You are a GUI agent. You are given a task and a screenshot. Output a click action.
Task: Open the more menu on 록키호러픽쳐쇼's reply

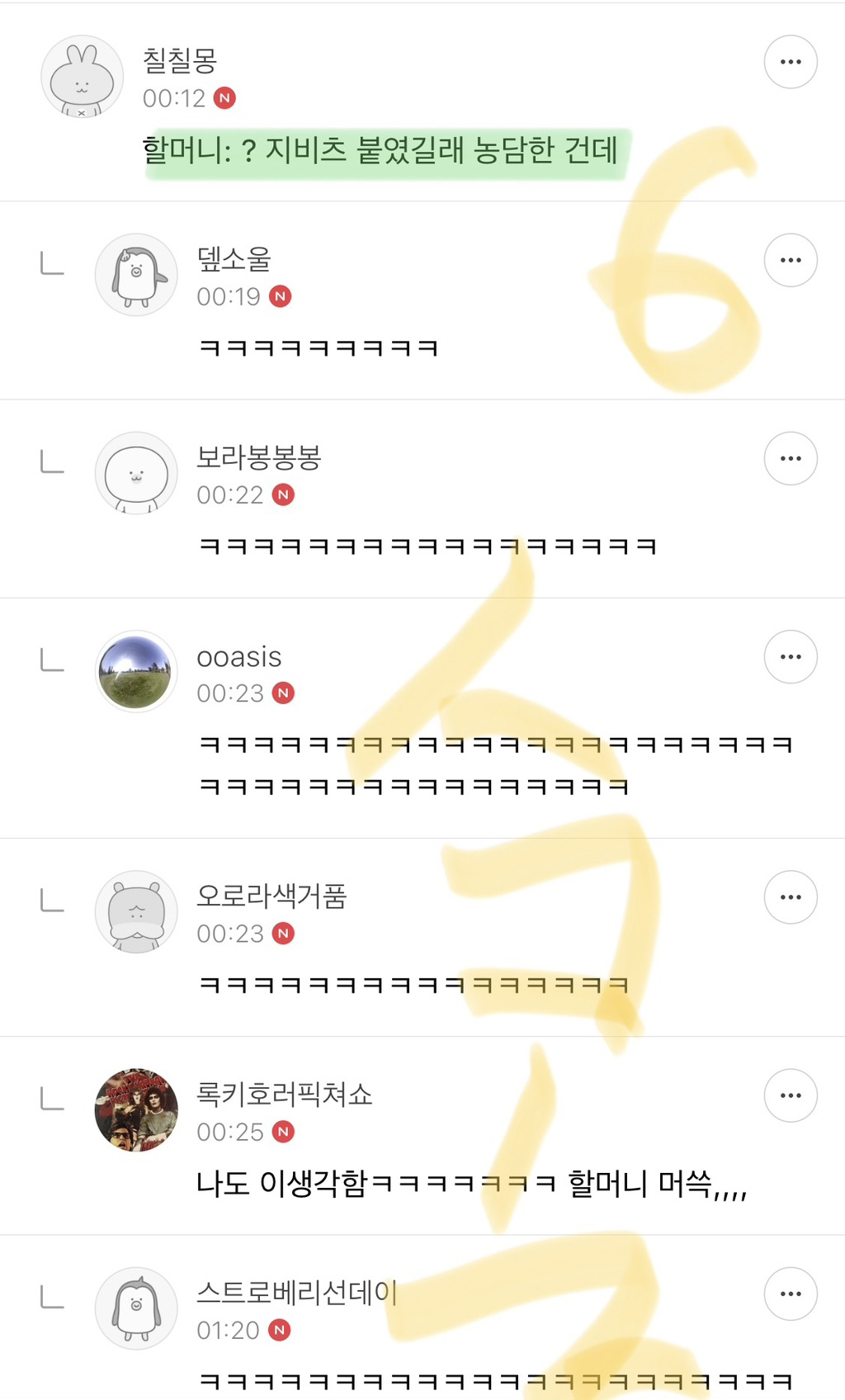791,1095
